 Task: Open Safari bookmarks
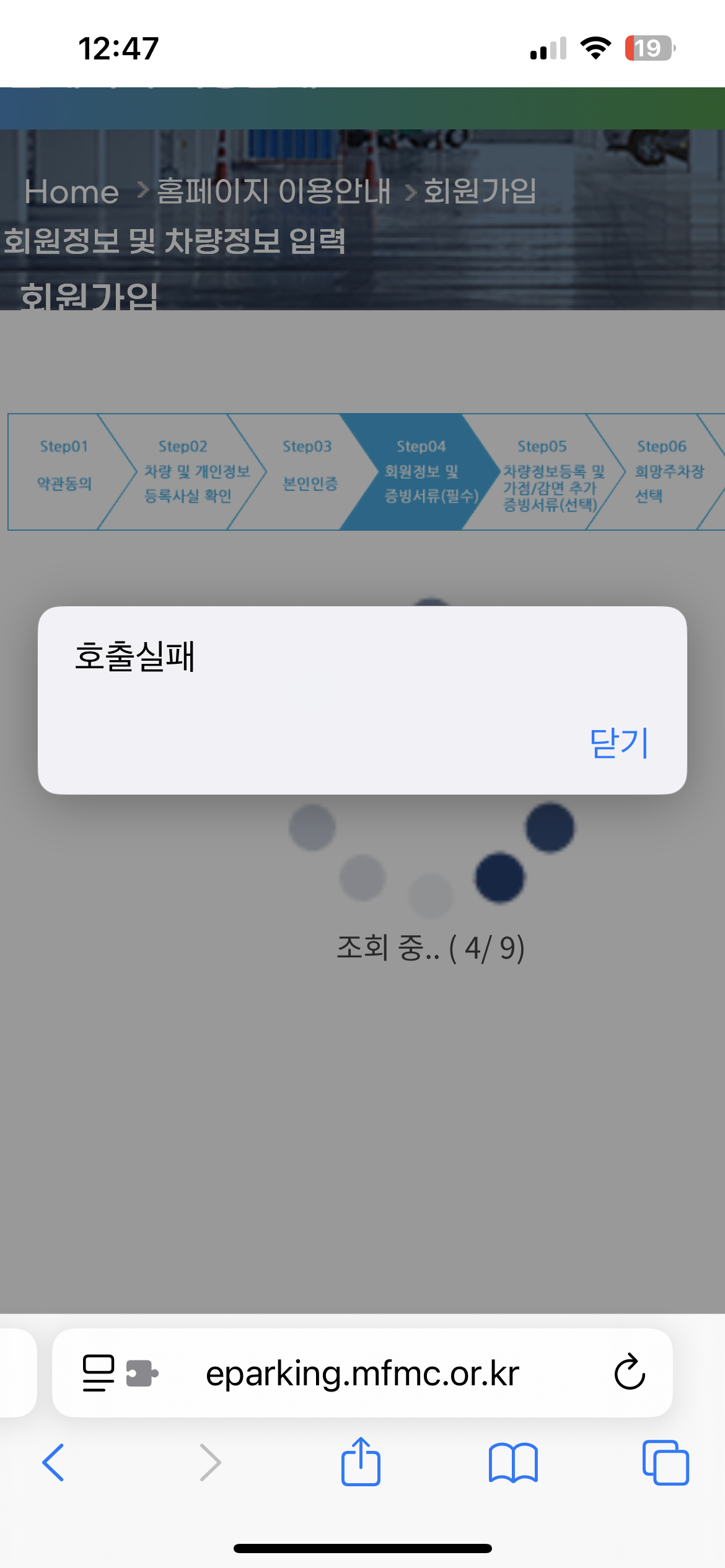(x=513, y=1463)
